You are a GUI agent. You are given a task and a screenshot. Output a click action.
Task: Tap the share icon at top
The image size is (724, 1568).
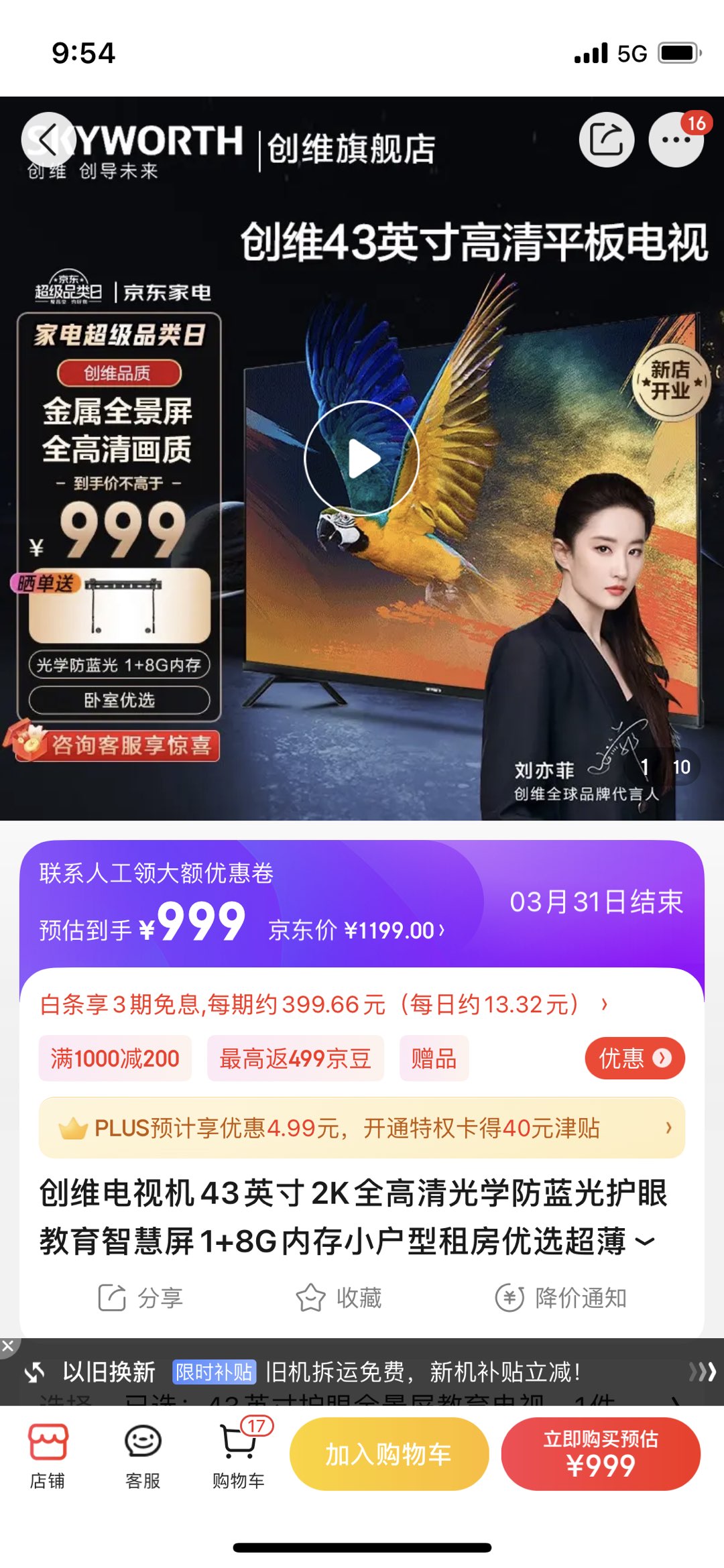click(x=607, y=139)
